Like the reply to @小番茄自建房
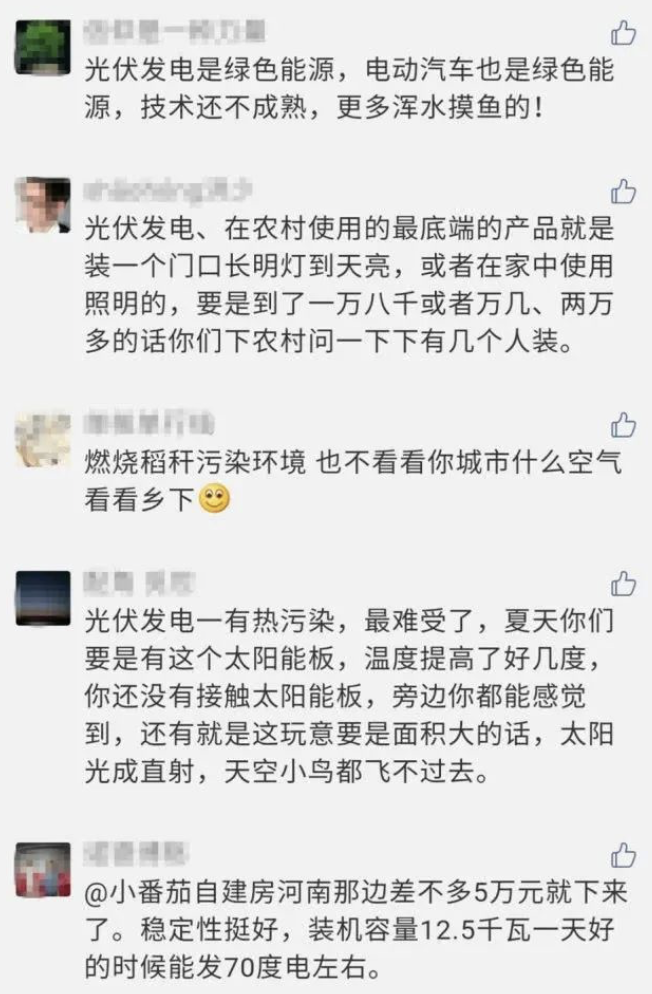 coord(623,855)
